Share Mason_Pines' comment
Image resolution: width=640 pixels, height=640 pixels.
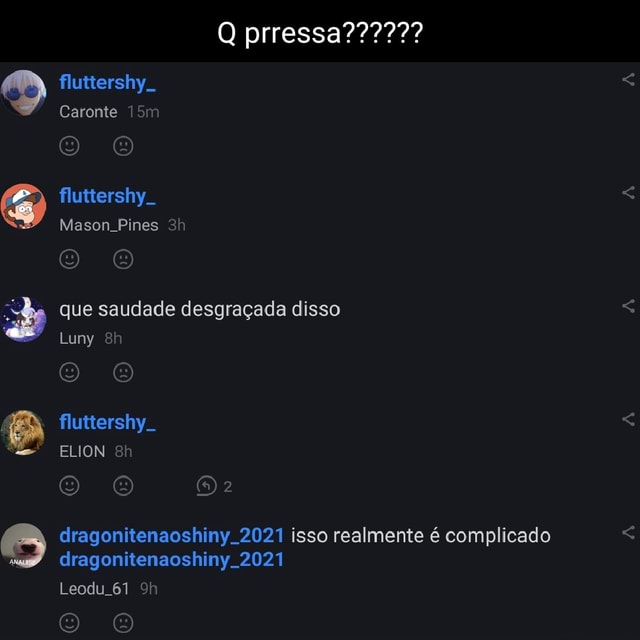click(628, 193)
